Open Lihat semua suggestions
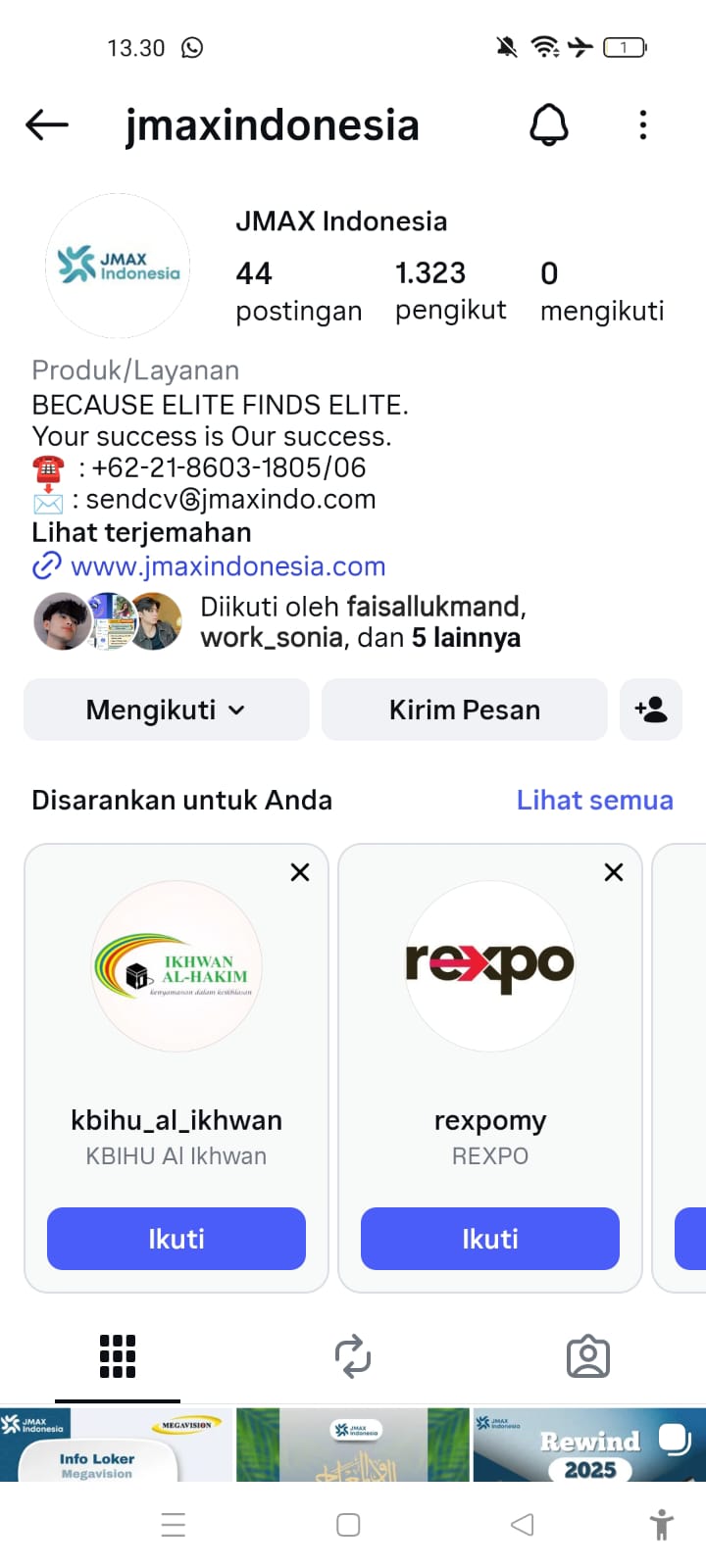Viewport: 706px width, 1568px height. (x=594, y=801)
